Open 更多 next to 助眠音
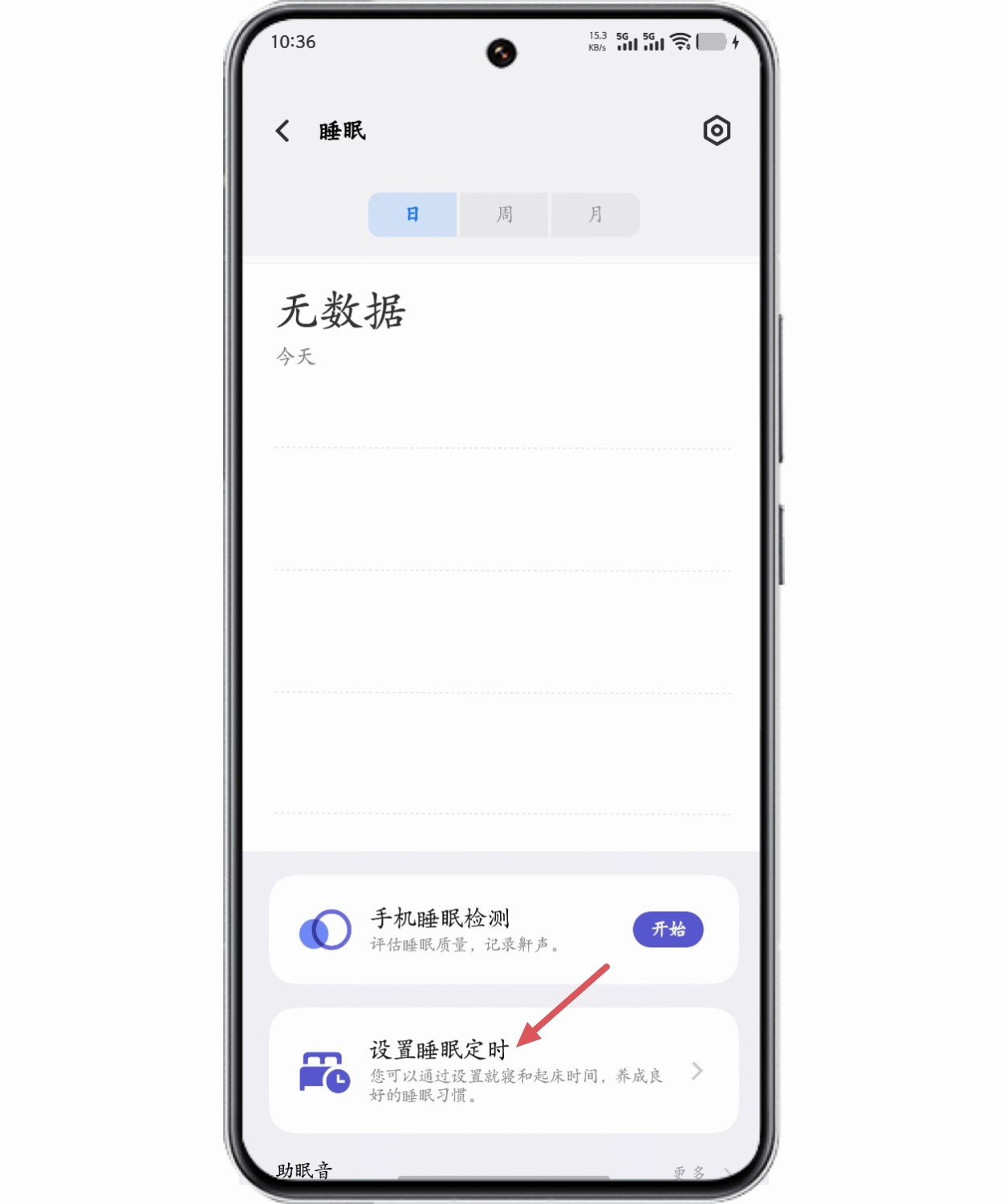Viewport: 1008px width, 1204px height. (692, 1171)
